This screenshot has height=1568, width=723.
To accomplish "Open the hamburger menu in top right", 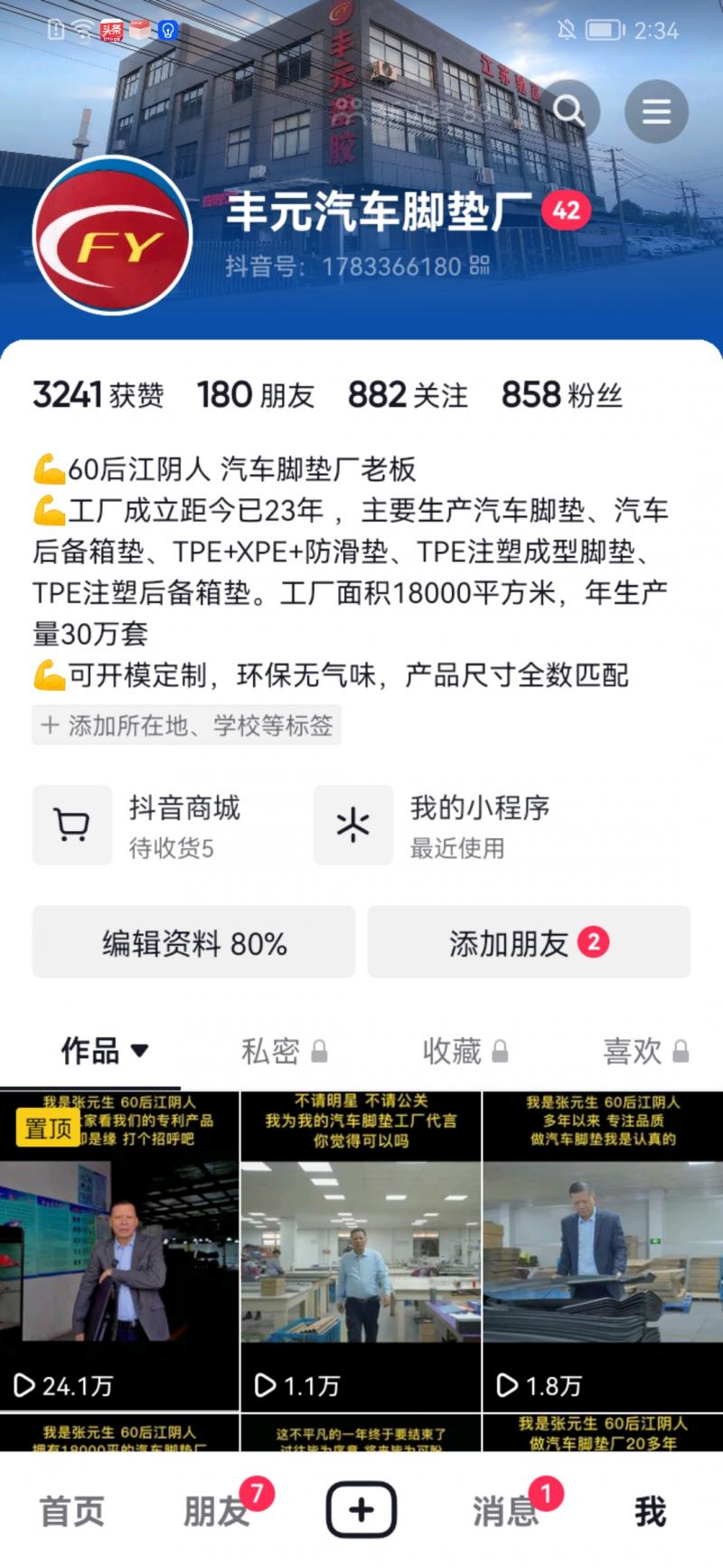I will point(656,110).
